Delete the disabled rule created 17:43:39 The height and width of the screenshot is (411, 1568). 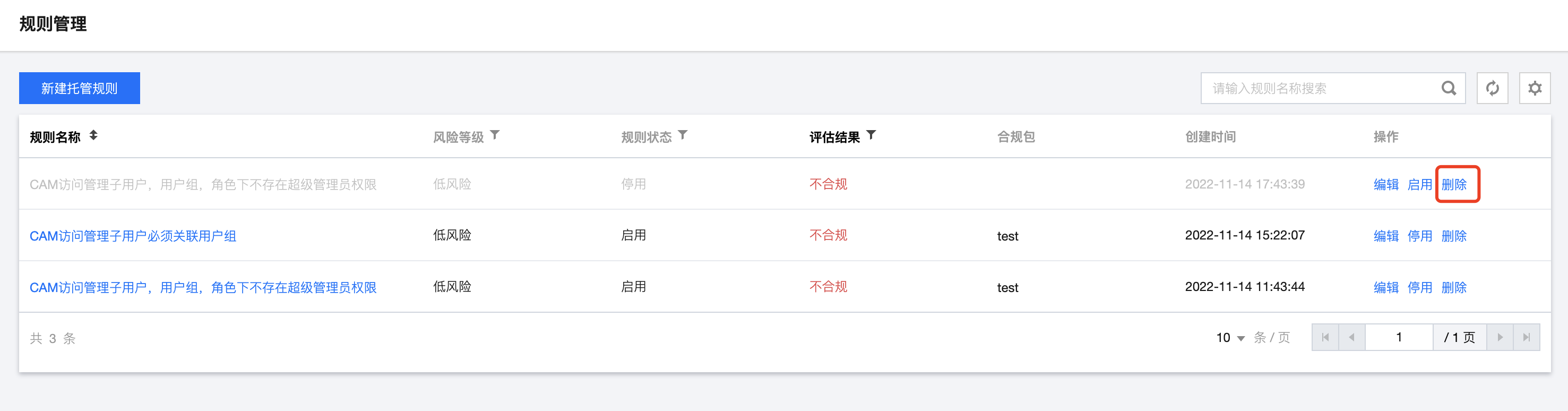pyautogui.click(x=1453, y=184)
